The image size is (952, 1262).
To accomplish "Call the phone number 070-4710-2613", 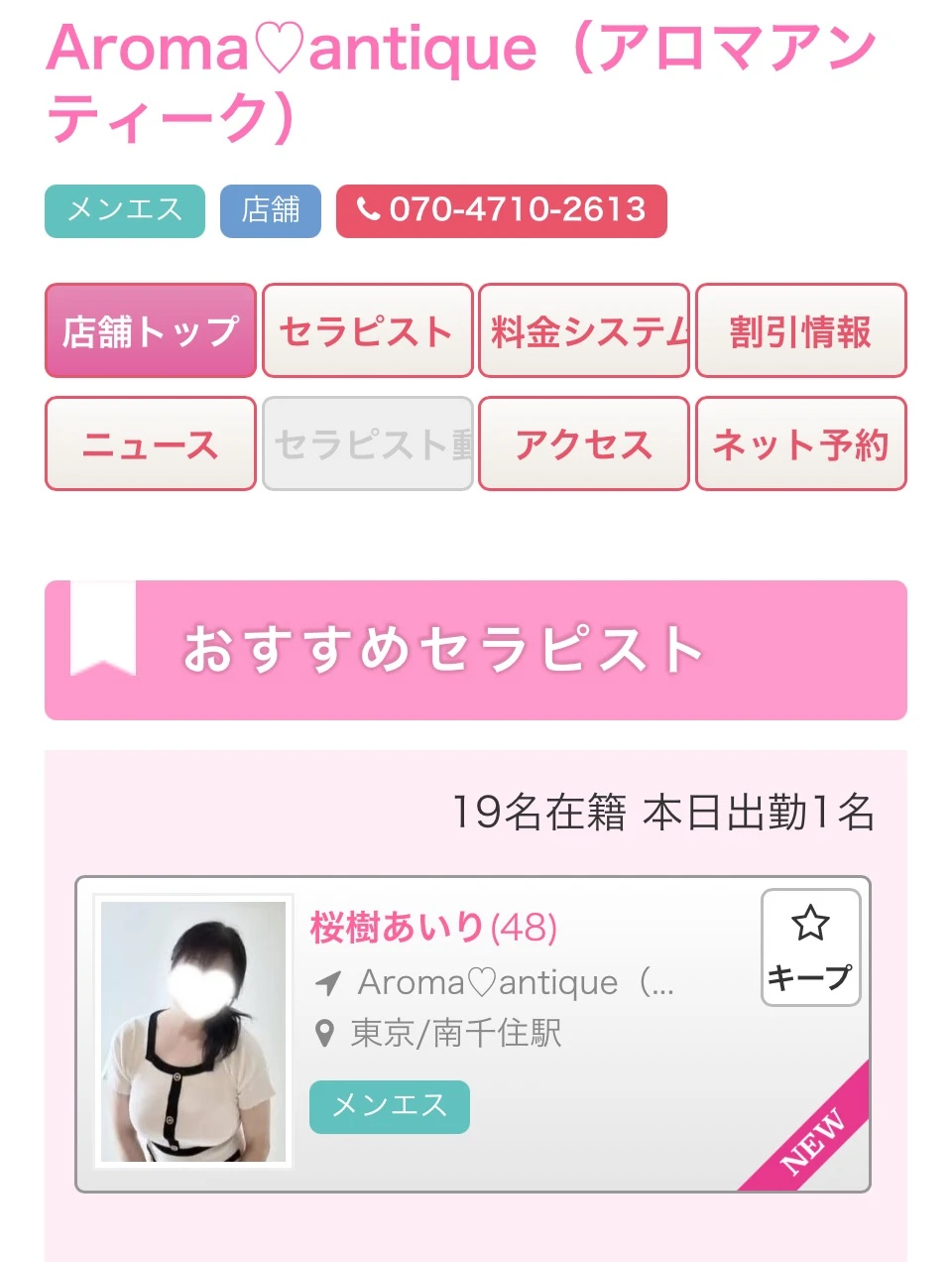I will [501, 210].
